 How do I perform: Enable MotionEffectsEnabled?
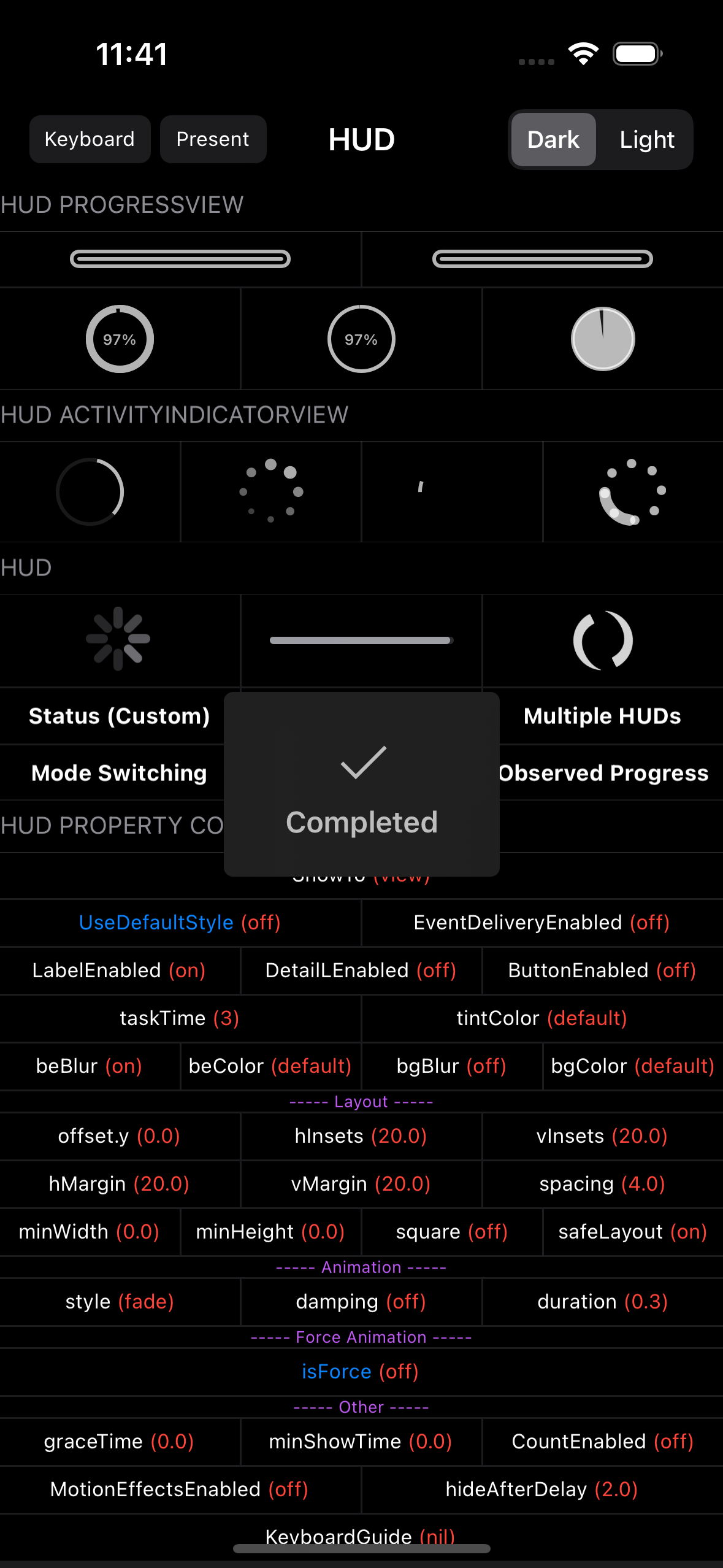tap(180, 1489)
